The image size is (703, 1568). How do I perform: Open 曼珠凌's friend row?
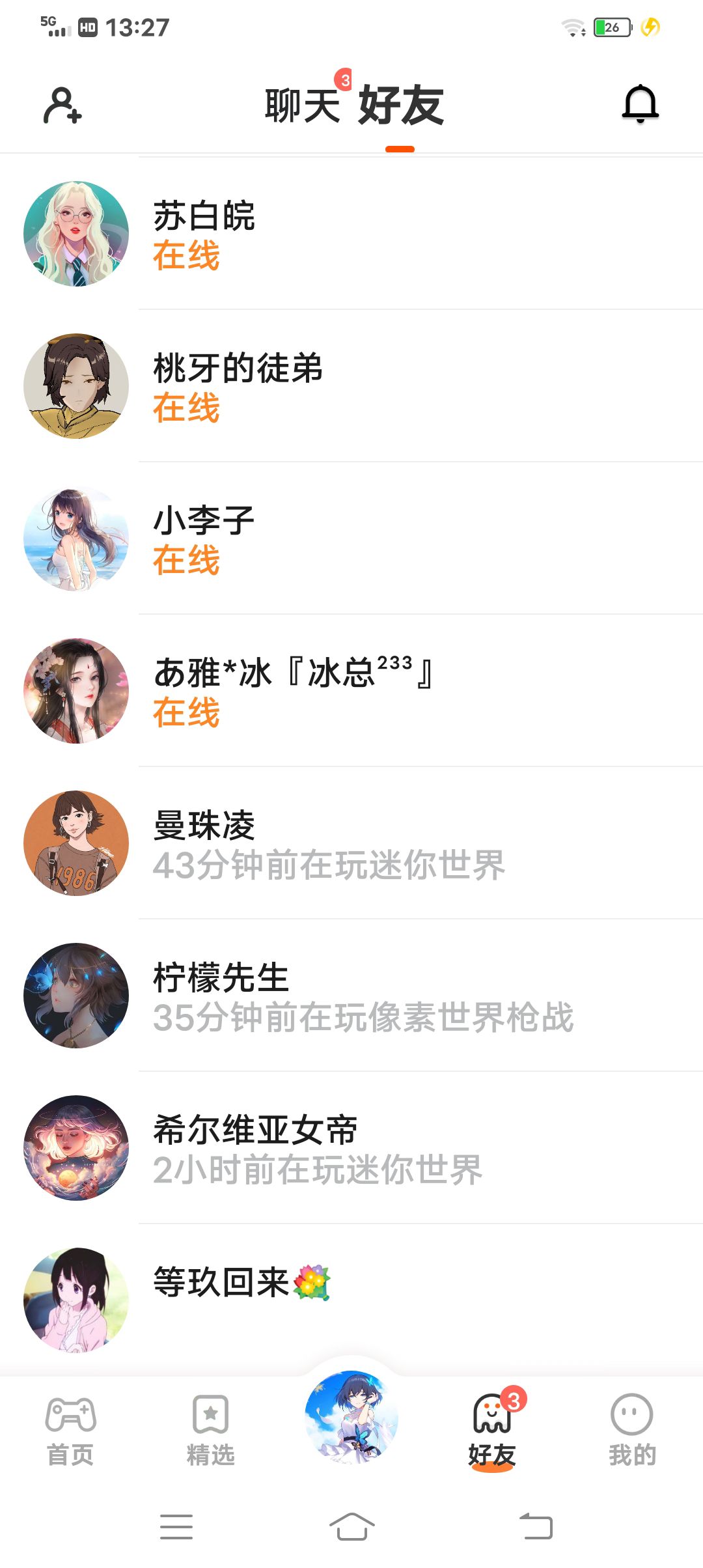coord(351,843)
